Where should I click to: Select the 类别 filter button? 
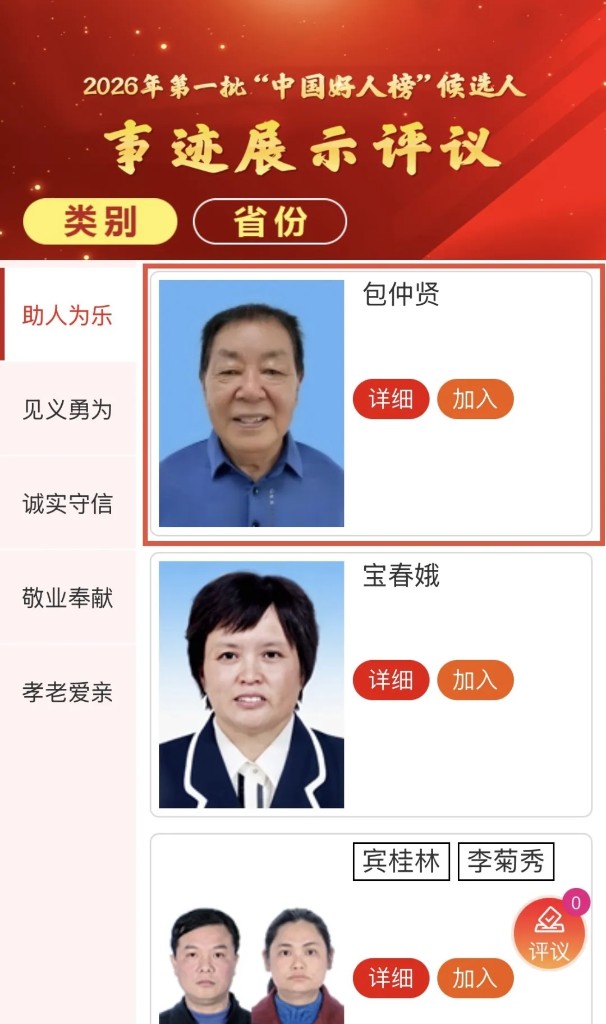pyautogui.click(x=100, y=222)
